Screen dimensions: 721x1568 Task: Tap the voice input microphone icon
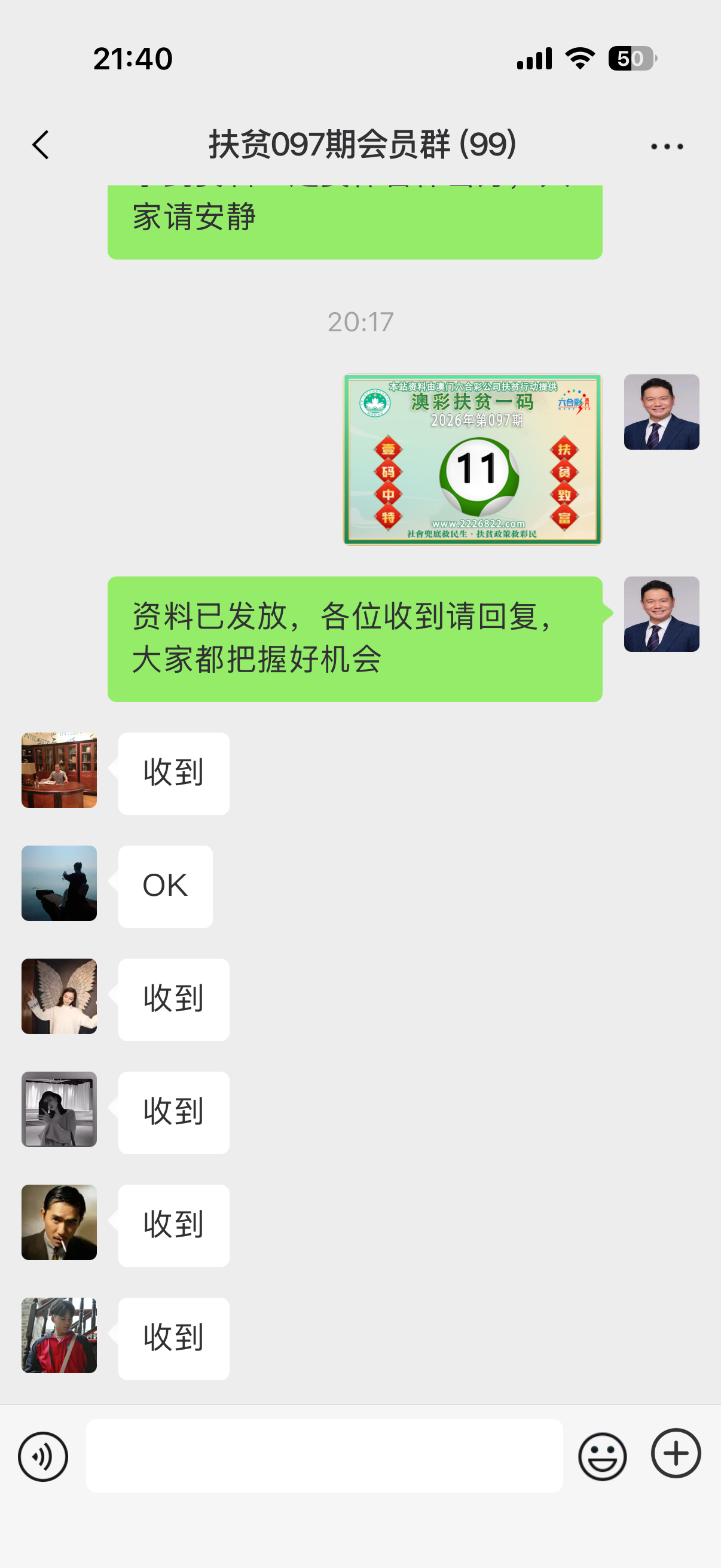(42, 1457)
